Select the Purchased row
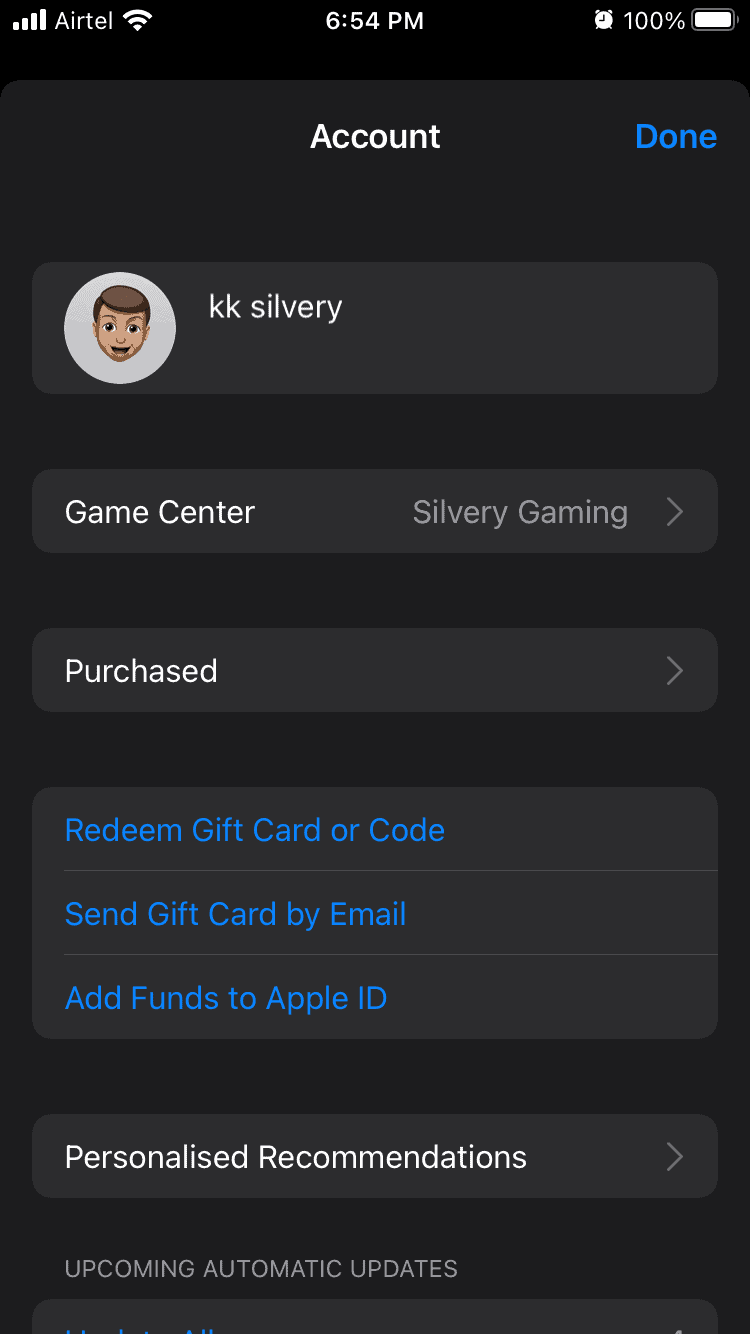The width and height of the screenshot is (750, 1334). pos(375,670)
